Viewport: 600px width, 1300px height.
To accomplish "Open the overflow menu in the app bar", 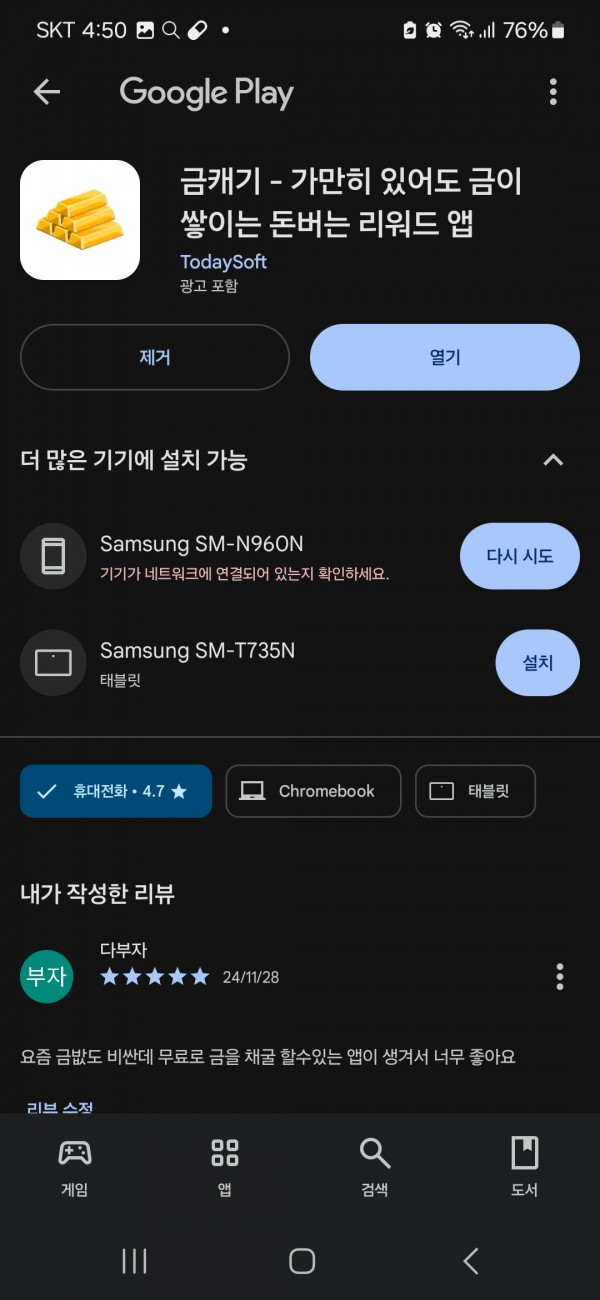I will coord(553,92).
